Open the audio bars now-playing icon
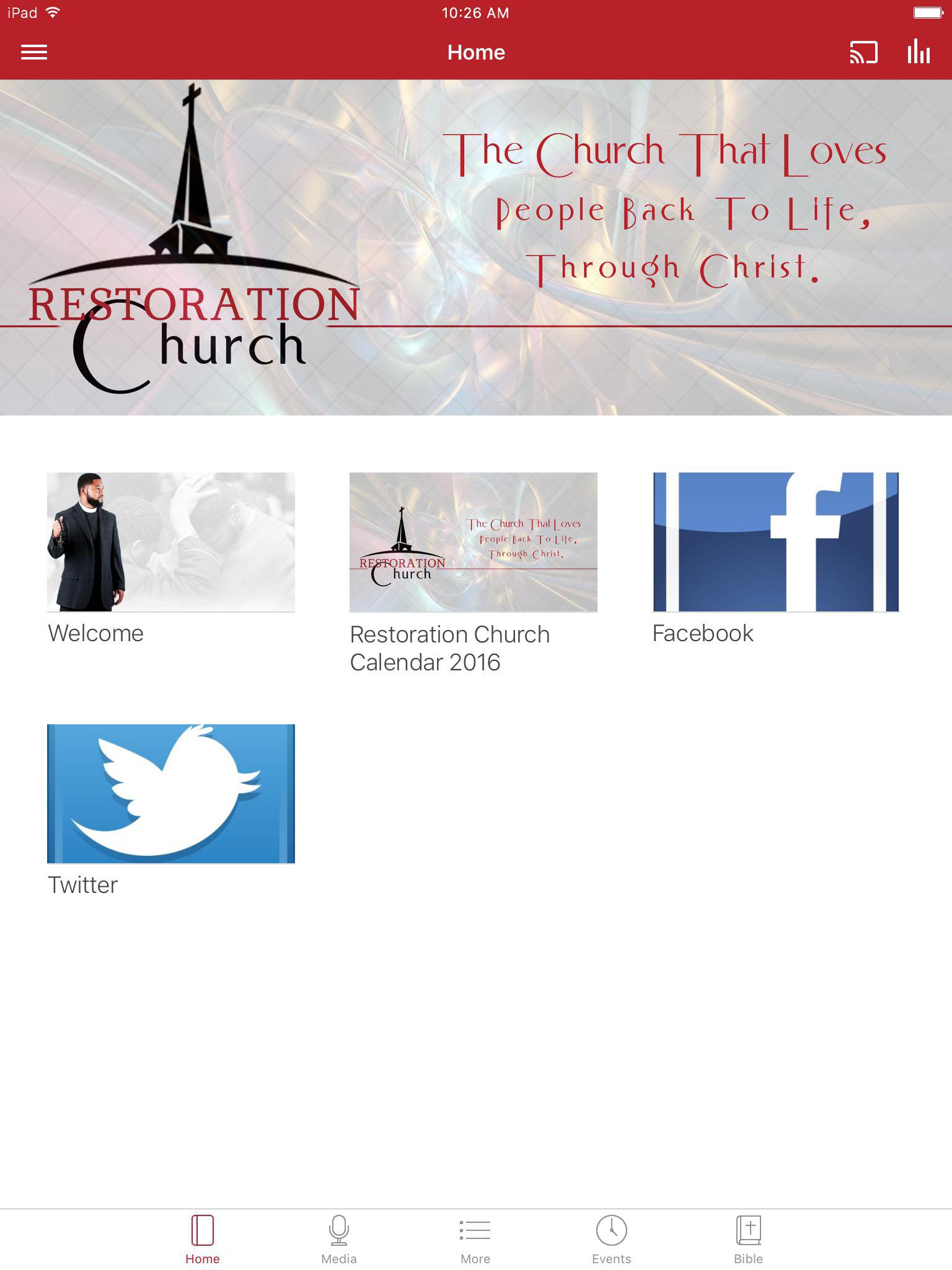This screenshot has height=1270, width=952. [x=919, y=53]
